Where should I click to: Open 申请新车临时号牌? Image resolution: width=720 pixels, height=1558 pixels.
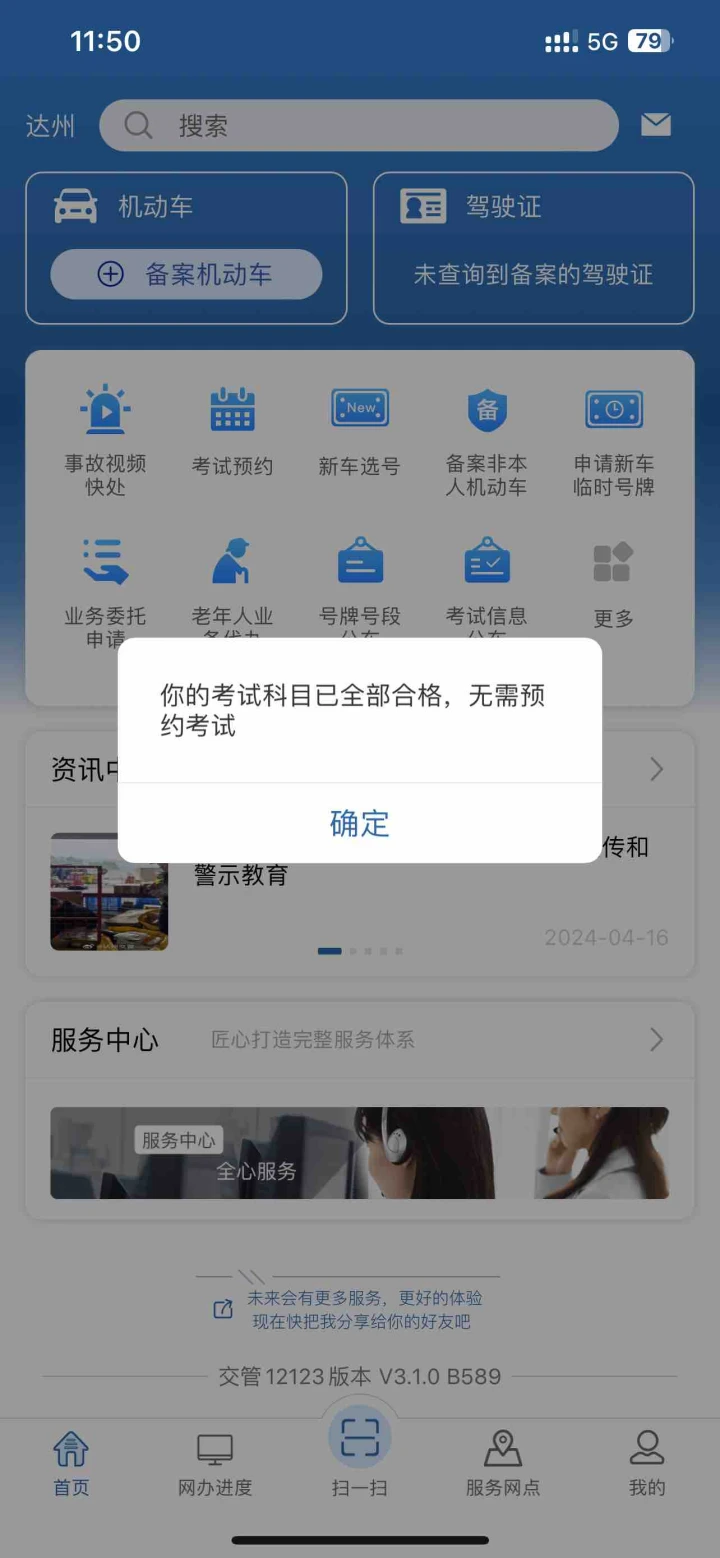coord(613,441)
